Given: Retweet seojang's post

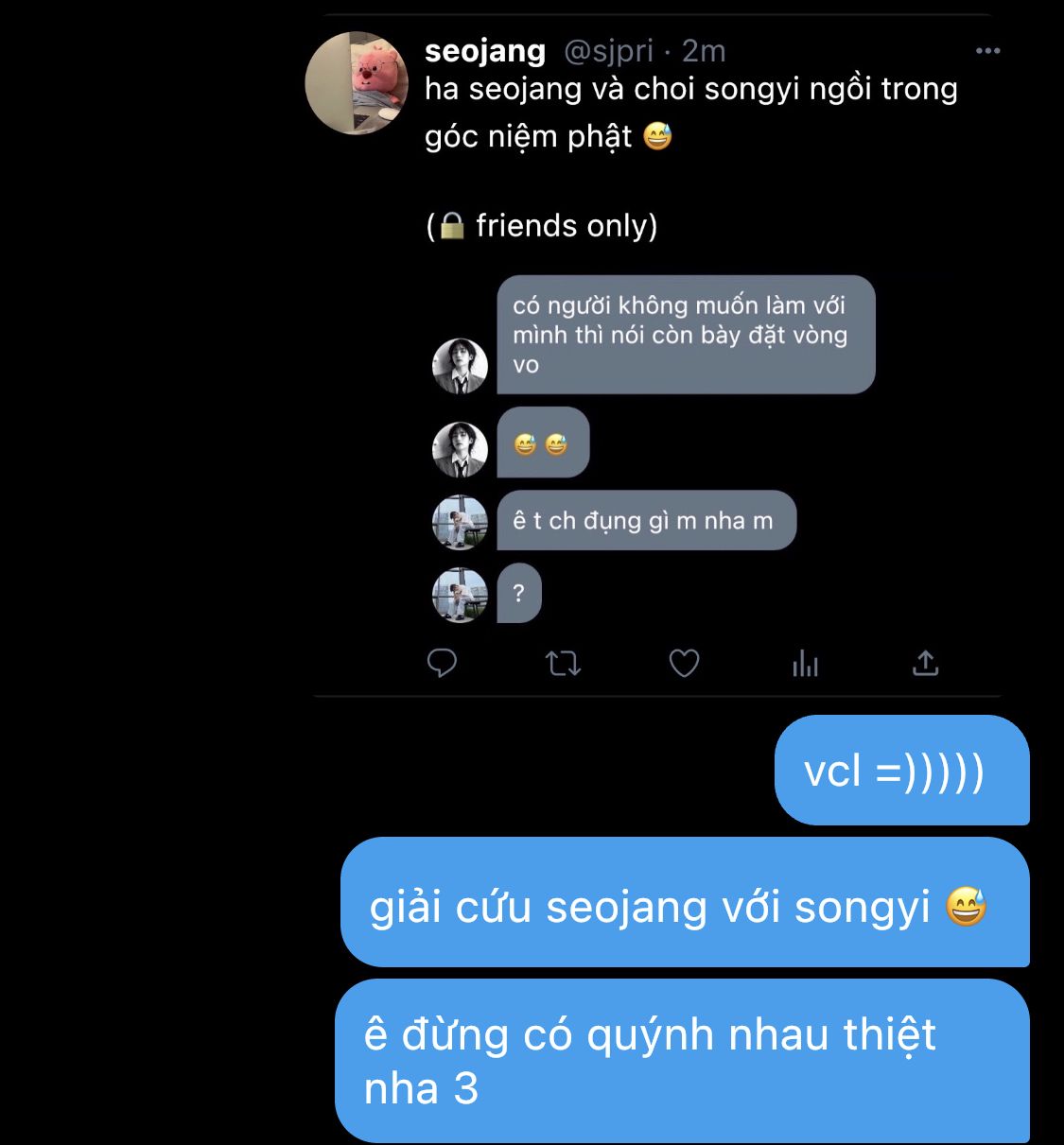Looking at the screenshot, I should (x=564, y=664).
